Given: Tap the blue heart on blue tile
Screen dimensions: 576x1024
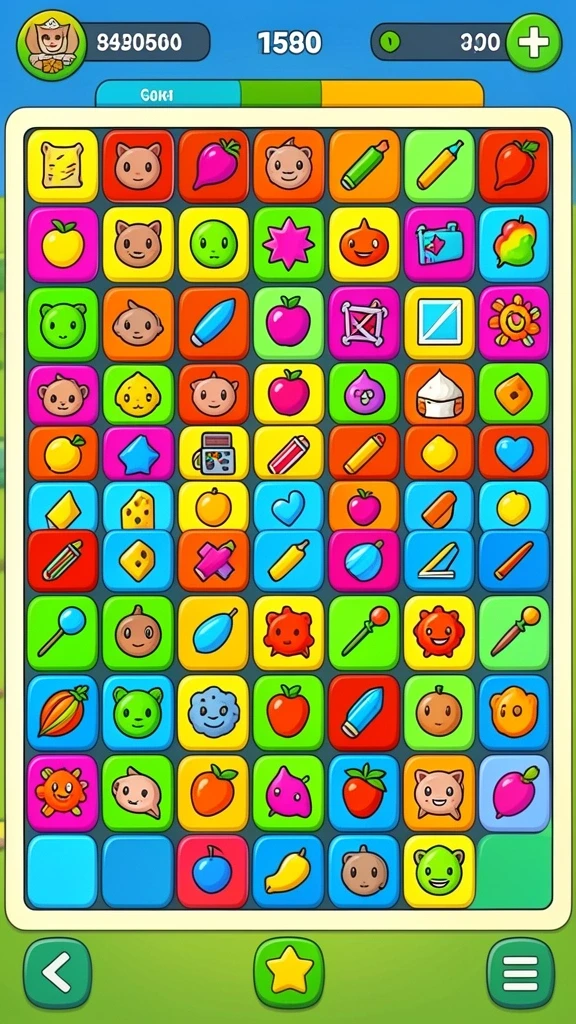Looking at the screenshot, I should point(289,507).
